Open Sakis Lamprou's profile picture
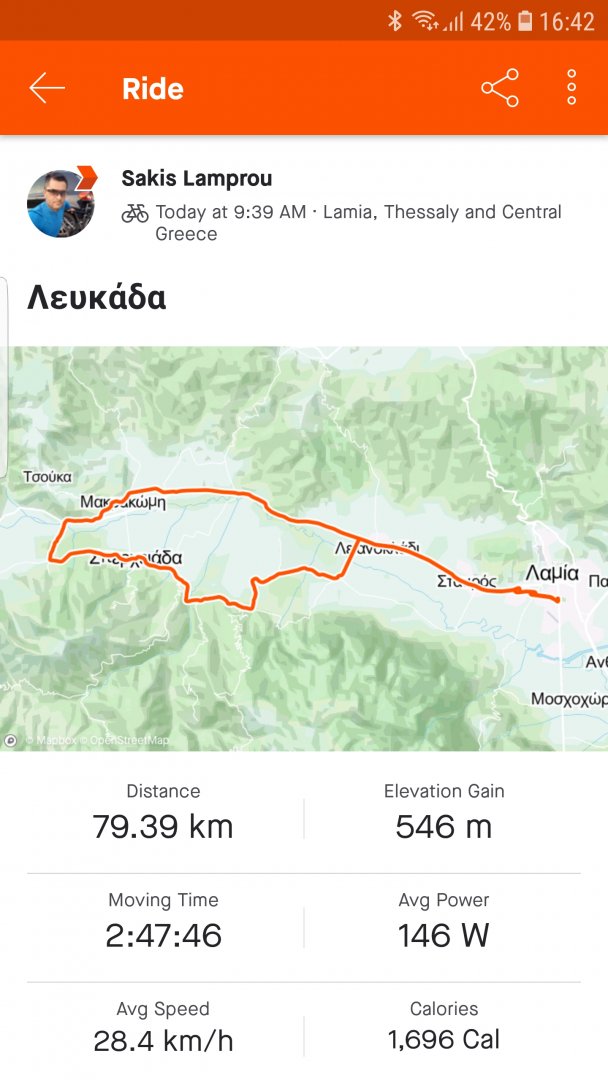This screenshot has height=1080, width=608. (61, 203)
